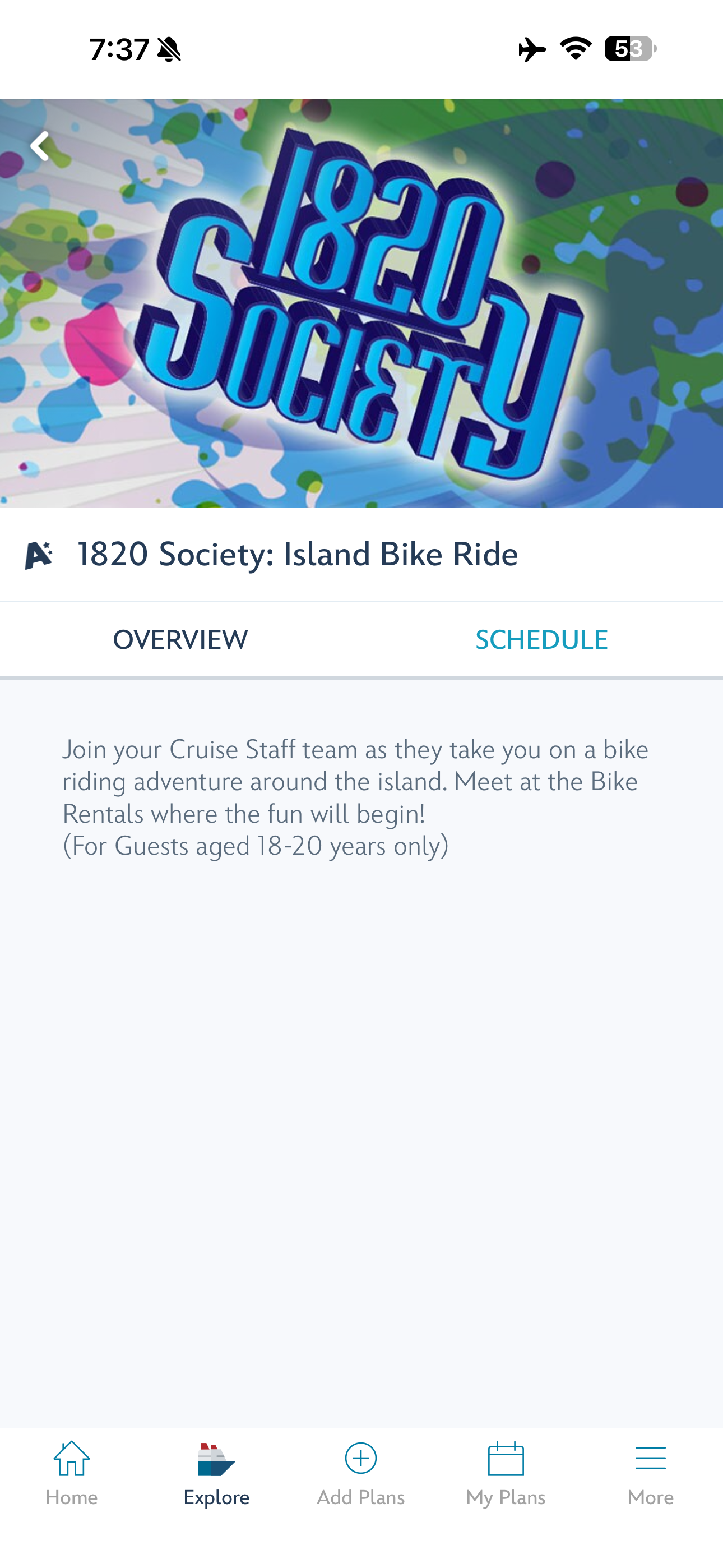The height and width of the screenshot is (1568, 723).
Task: Go back using the arrow on banner
Action: click(x=40, y=146)
